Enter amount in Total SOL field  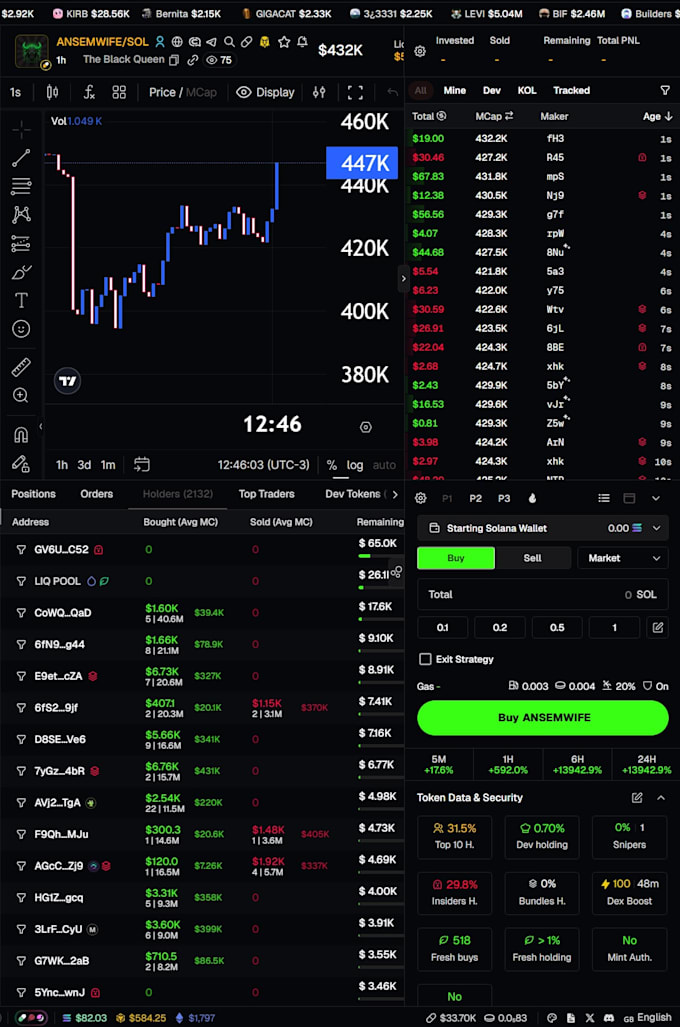[x=542, y=594]
